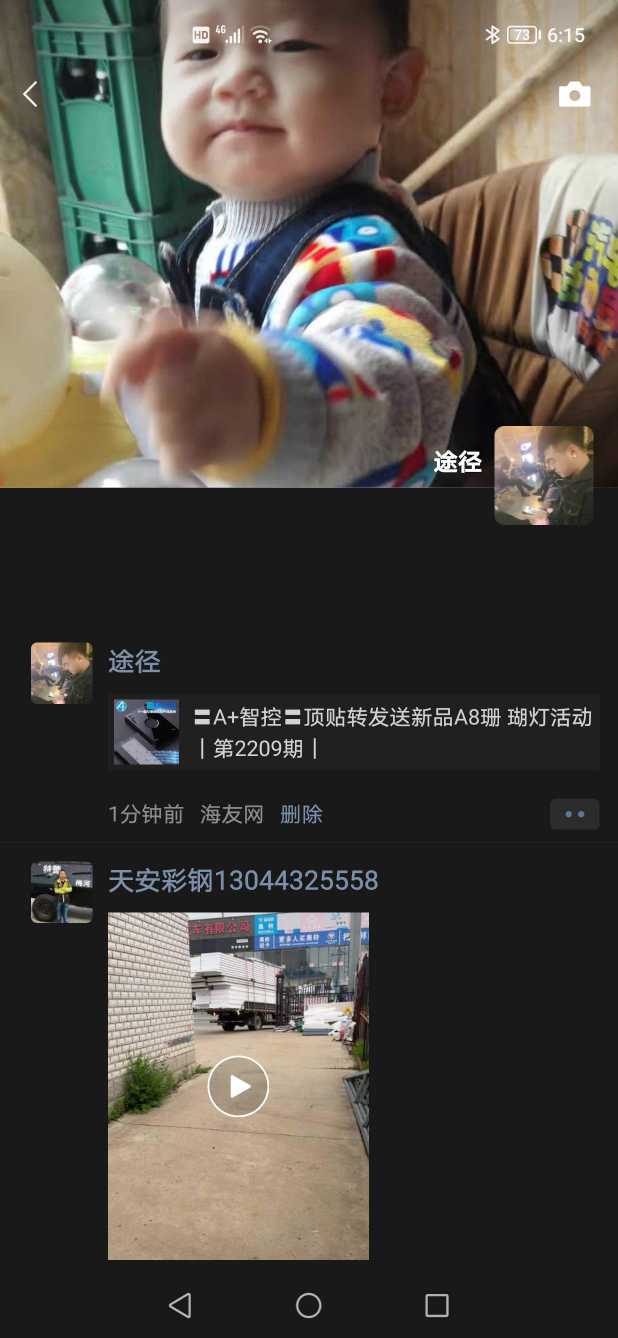
Task: Go to the home screen via system circle
Action: pos(309,1305)
